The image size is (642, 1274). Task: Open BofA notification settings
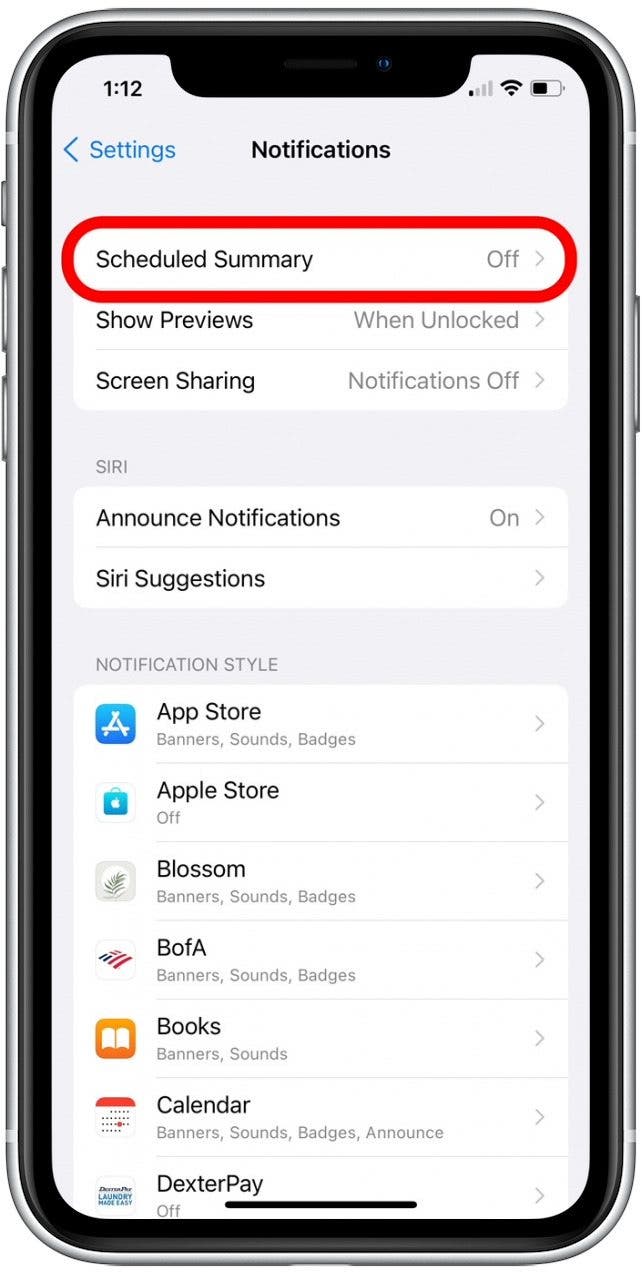click(320, 960)
